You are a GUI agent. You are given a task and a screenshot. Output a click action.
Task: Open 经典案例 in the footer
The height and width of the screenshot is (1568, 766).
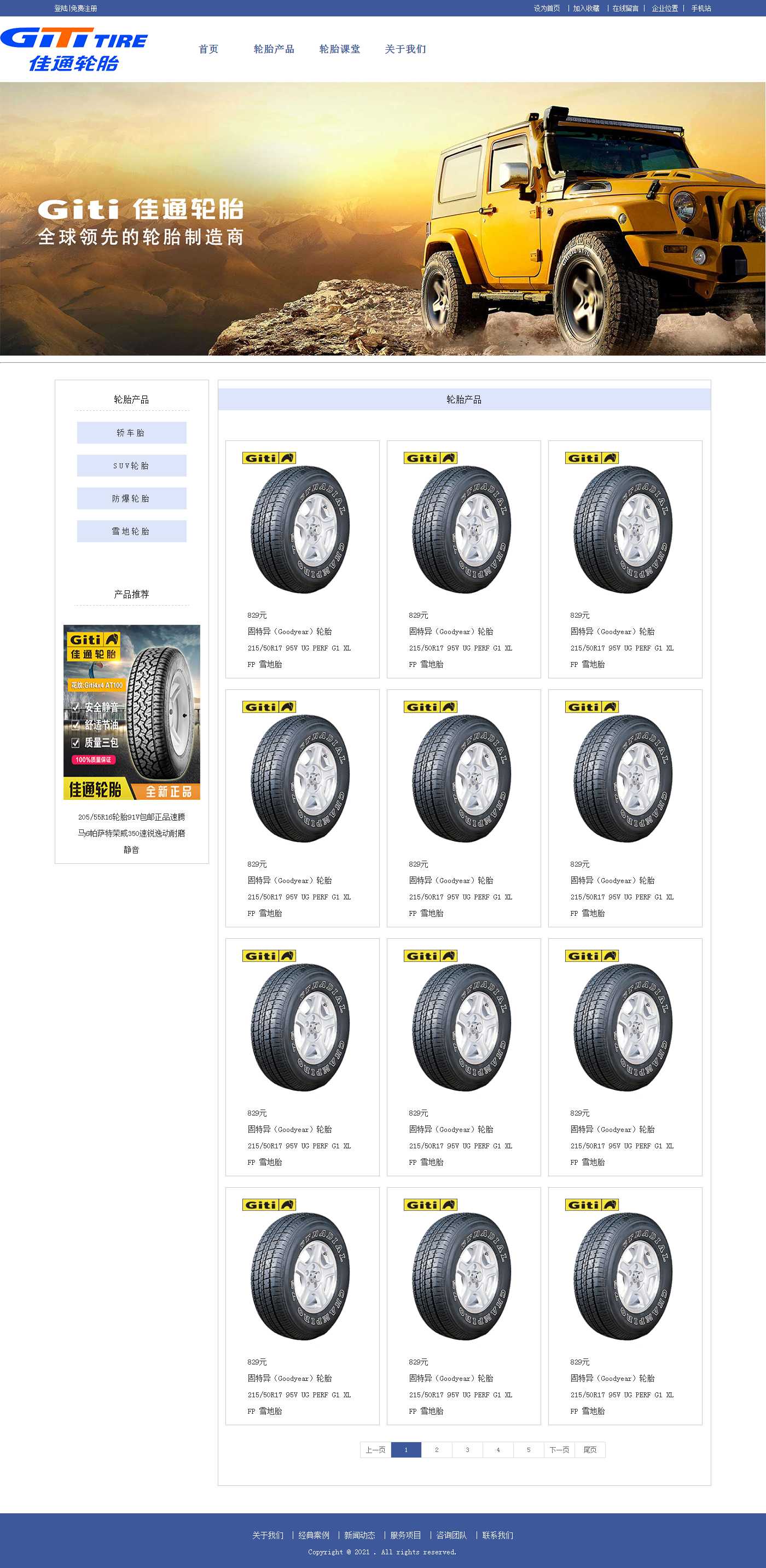point(314,1535)
